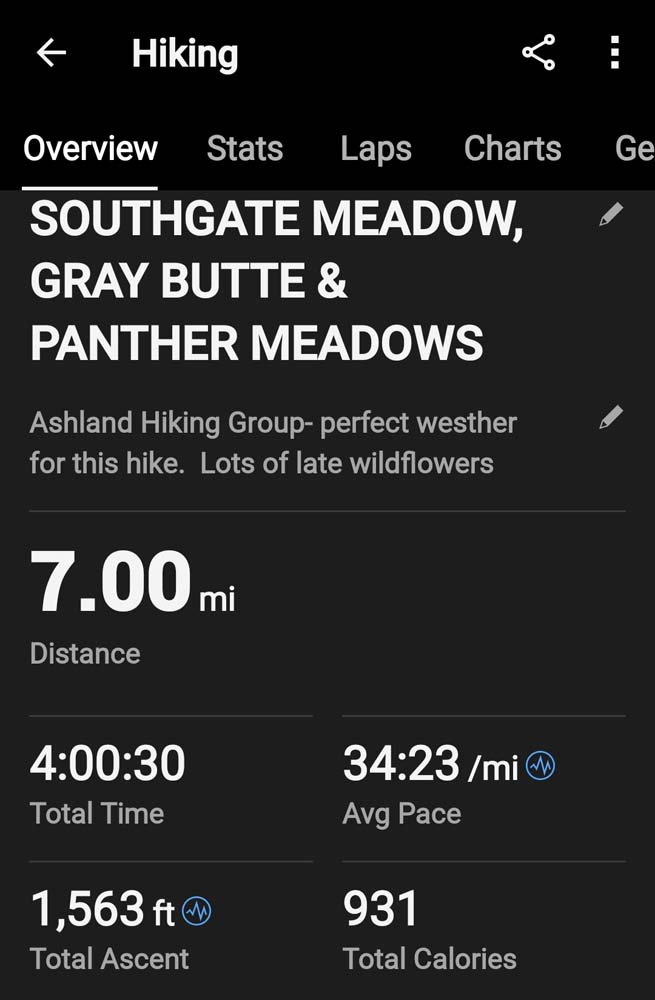Select the Overview tab
The height and width of the screenshot is (1000, 655).
[90, 149]
